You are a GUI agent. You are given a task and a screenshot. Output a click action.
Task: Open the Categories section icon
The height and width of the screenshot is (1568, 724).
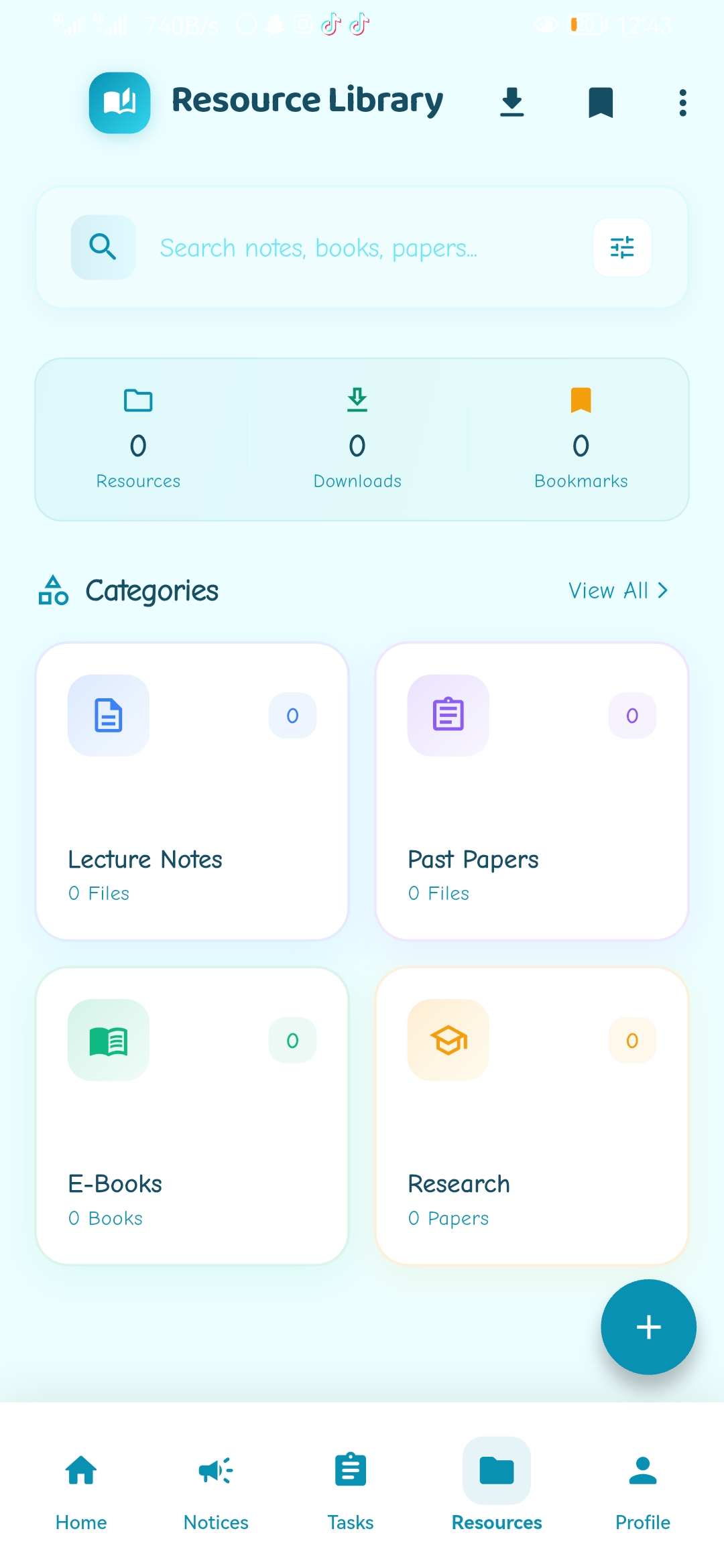point(53,590)
